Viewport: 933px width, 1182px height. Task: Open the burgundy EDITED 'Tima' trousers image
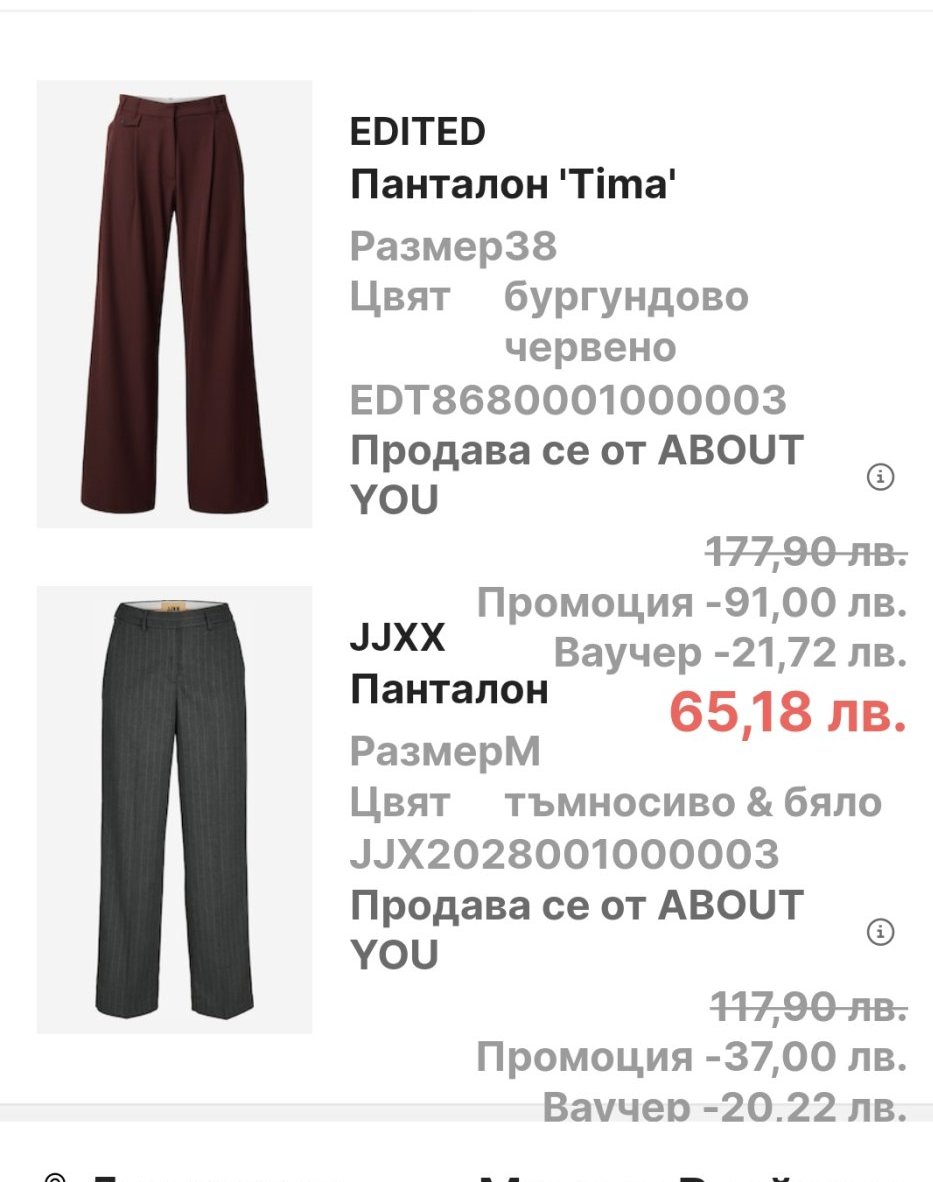174,304
